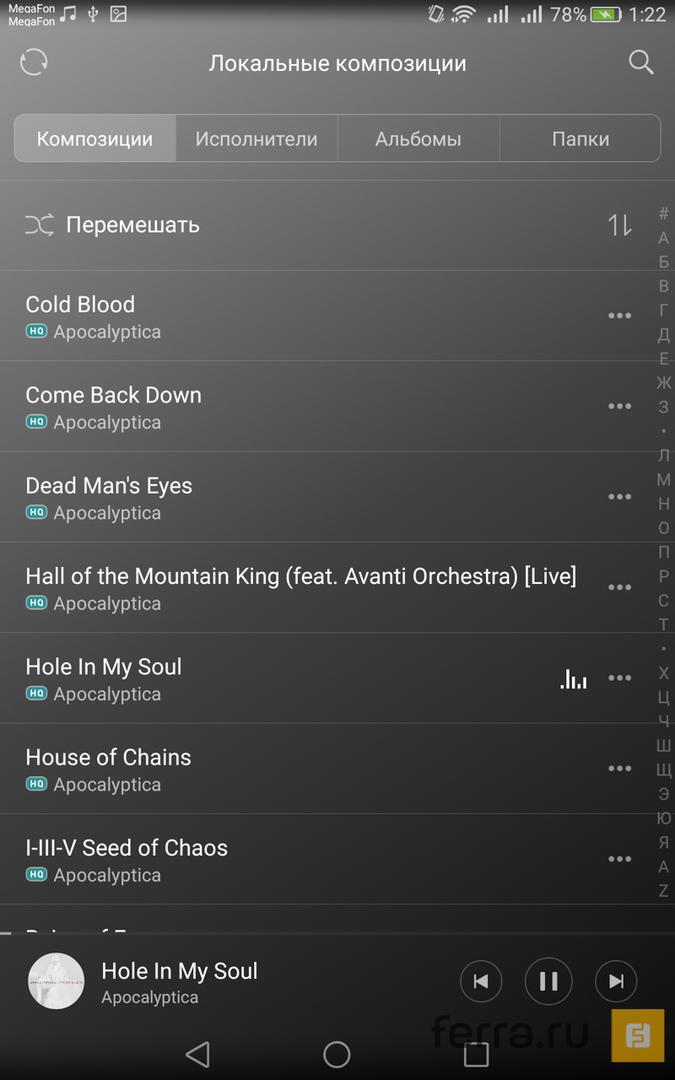The width and height of the screenshot is (675, 1080).
Task: Open the sort order arrows icon
Action: [620, 225]
